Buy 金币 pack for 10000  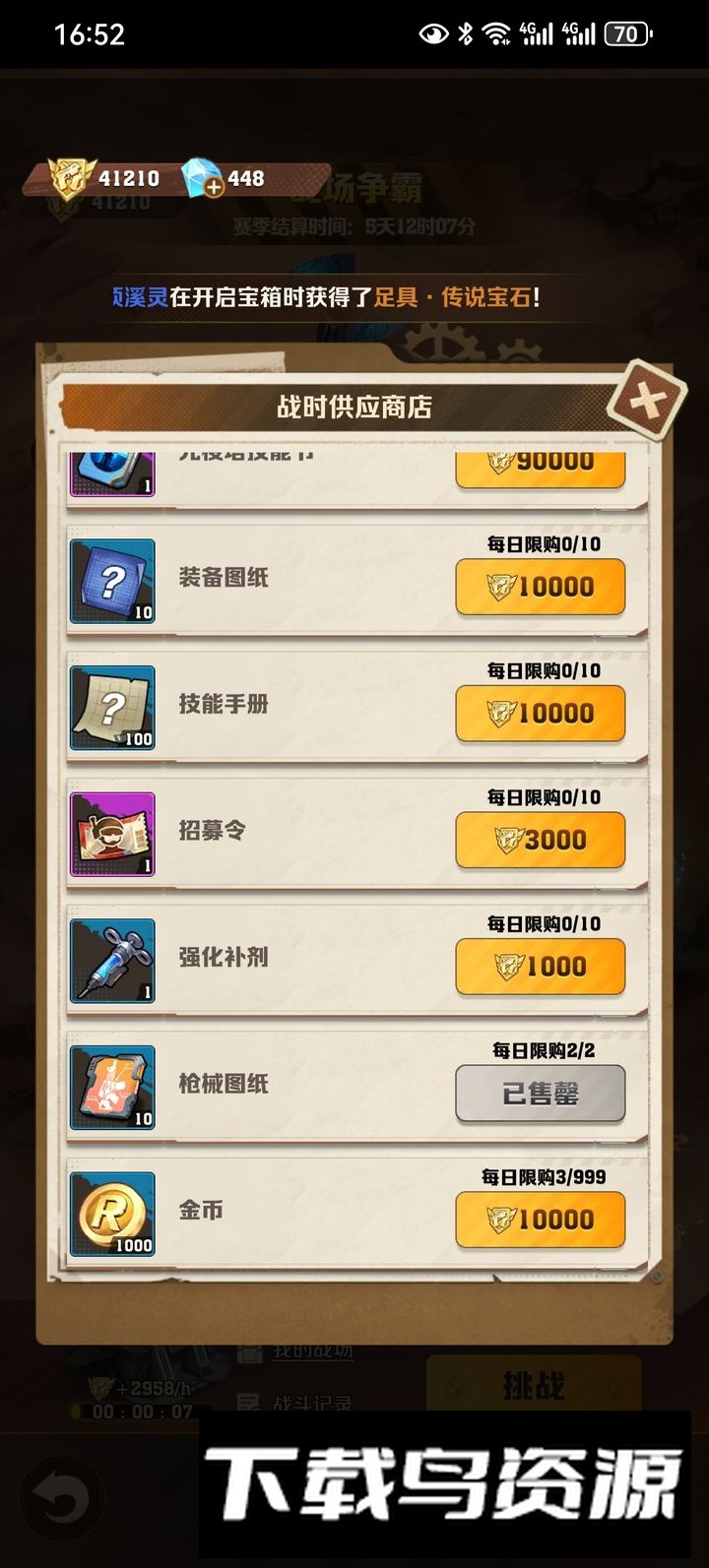[540, 1220]
